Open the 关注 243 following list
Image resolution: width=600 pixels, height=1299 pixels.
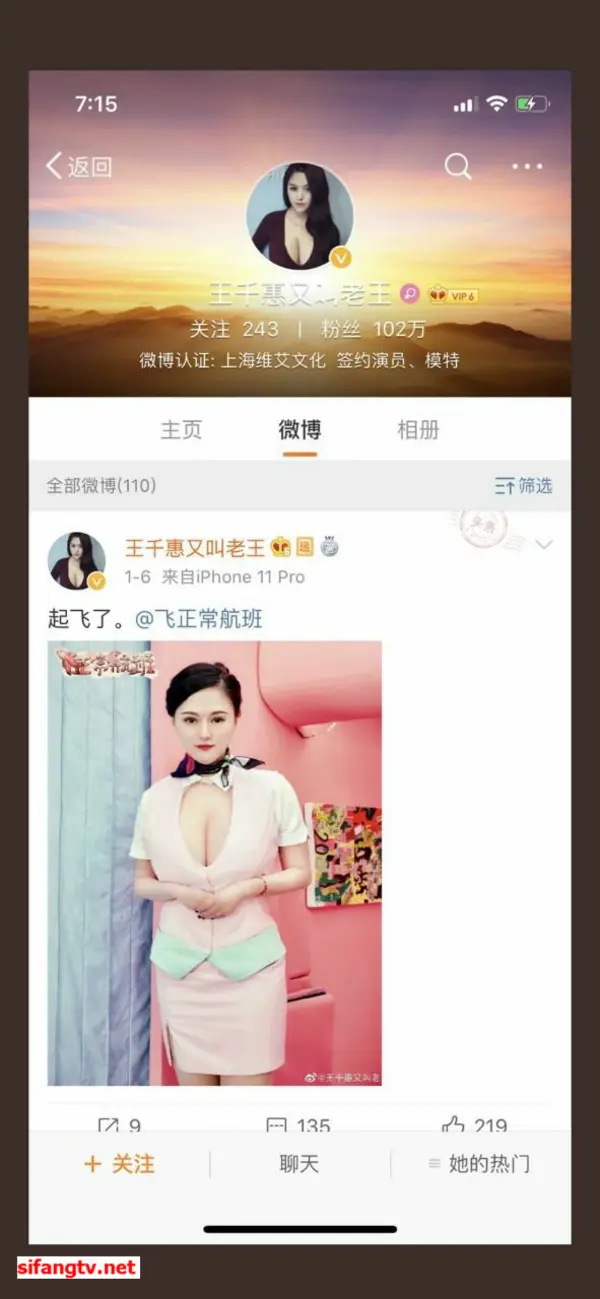[234, 329]
